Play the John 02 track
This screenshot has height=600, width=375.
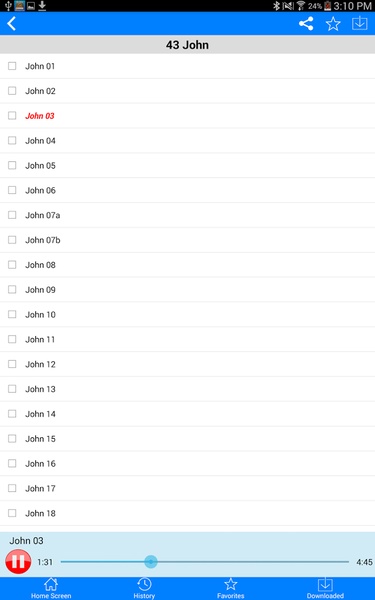pyautogui.click(x=188, y=91)
